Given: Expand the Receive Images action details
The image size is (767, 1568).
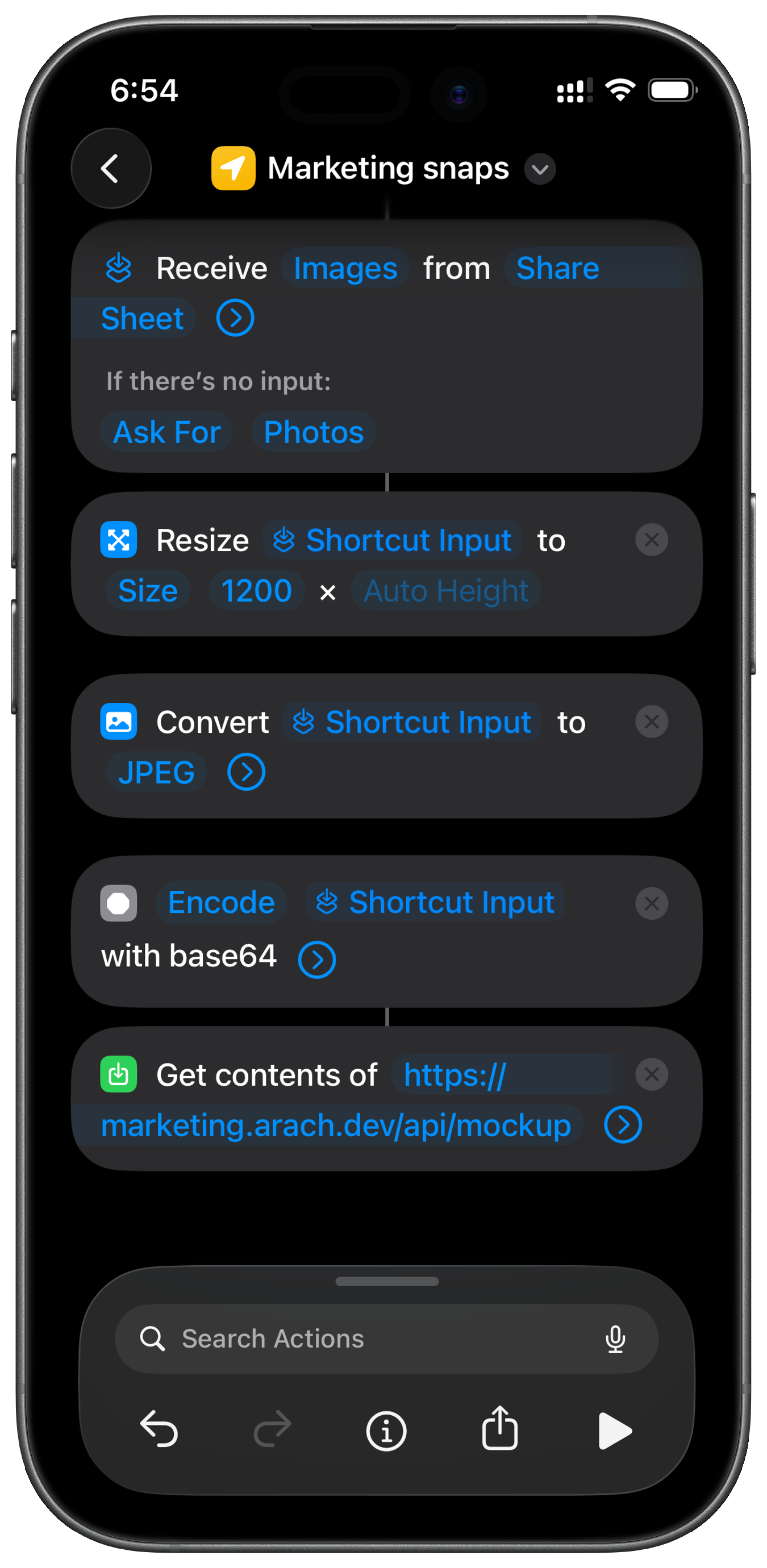Looking at the screenshot, I should click(x=235, y=317).
